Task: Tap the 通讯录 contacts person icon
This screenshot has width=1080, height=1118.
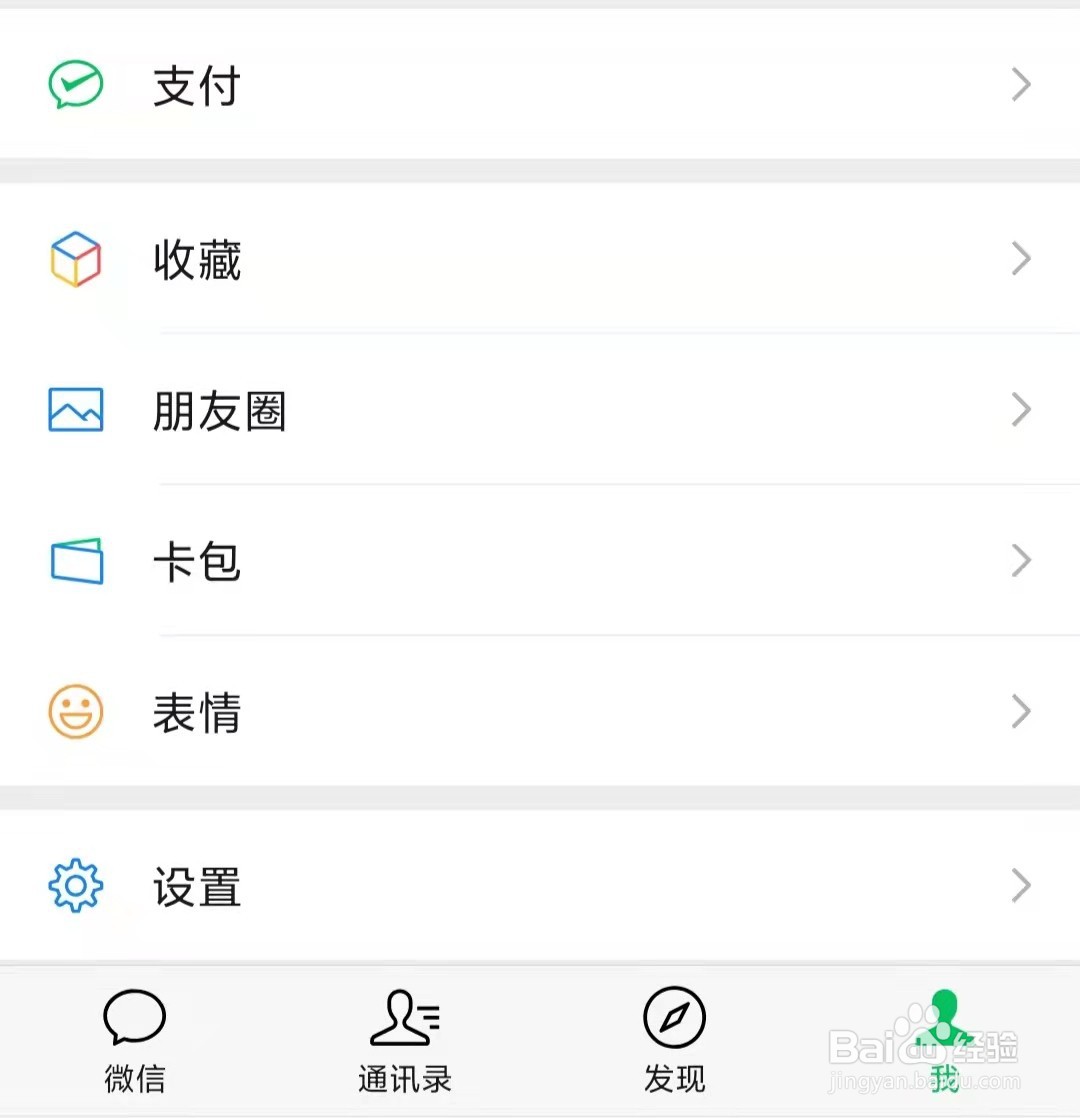Action: (x=405, y=1018)
